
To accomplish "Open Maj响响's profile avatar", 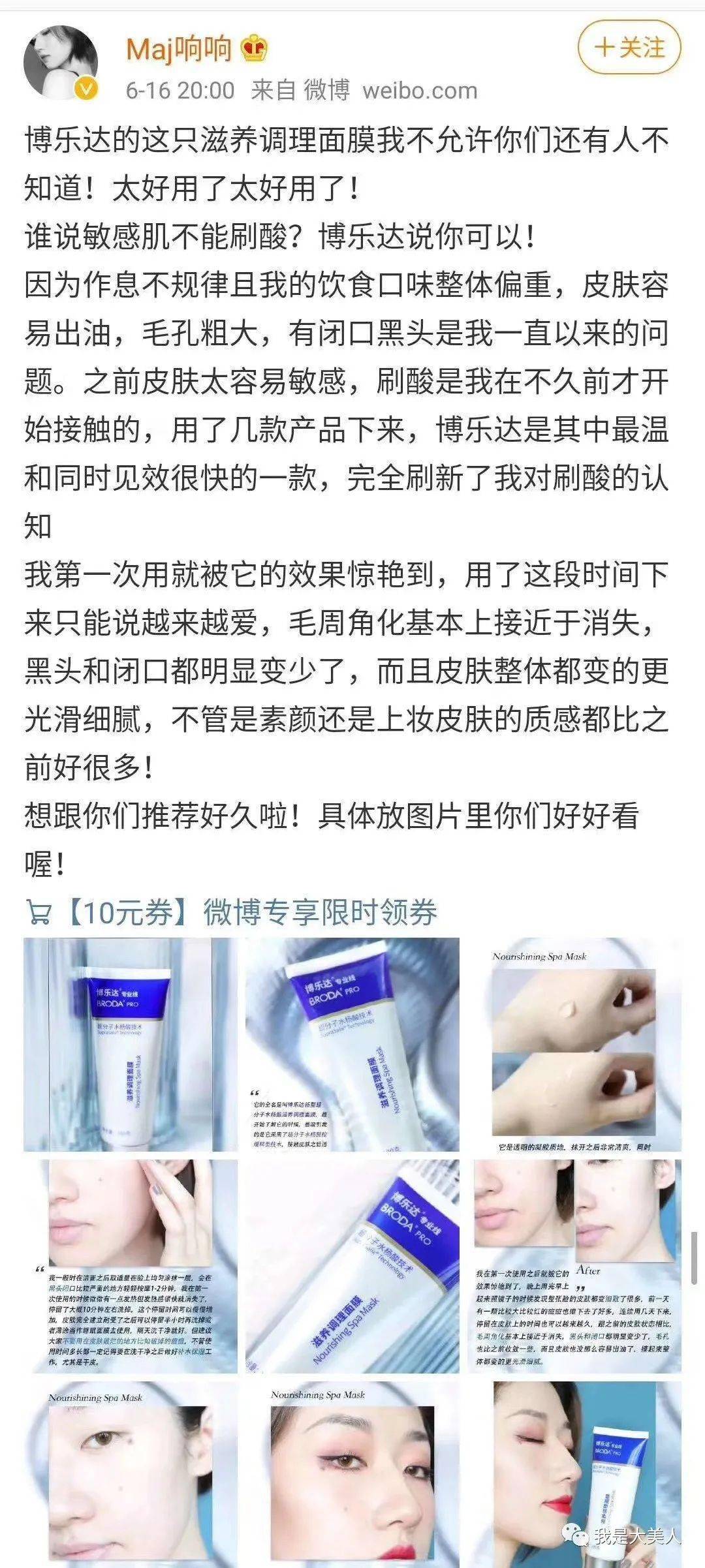I will 61,63.
